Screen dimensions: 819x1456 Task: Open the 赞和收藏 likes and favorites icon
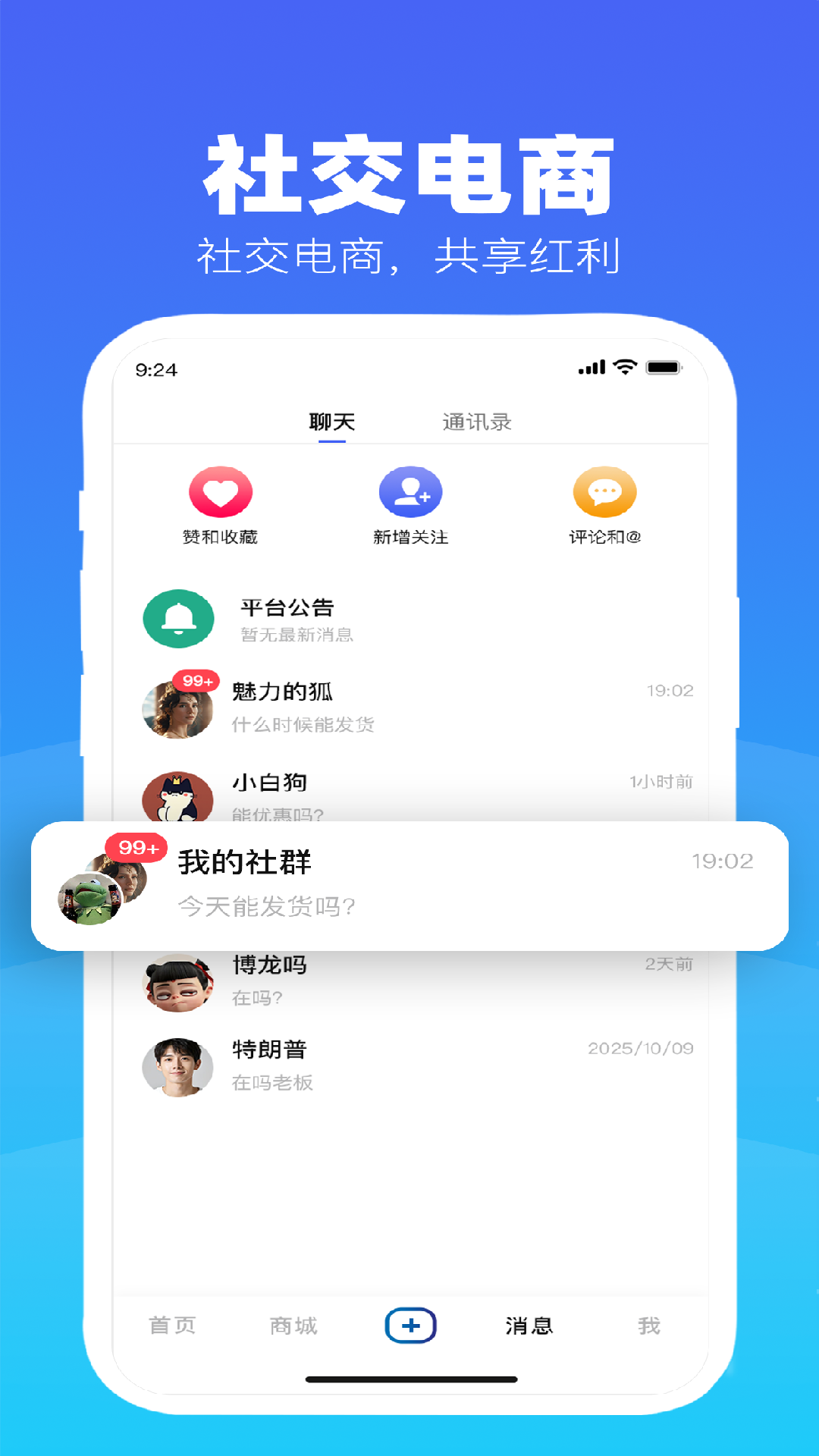tap(221, 493)
